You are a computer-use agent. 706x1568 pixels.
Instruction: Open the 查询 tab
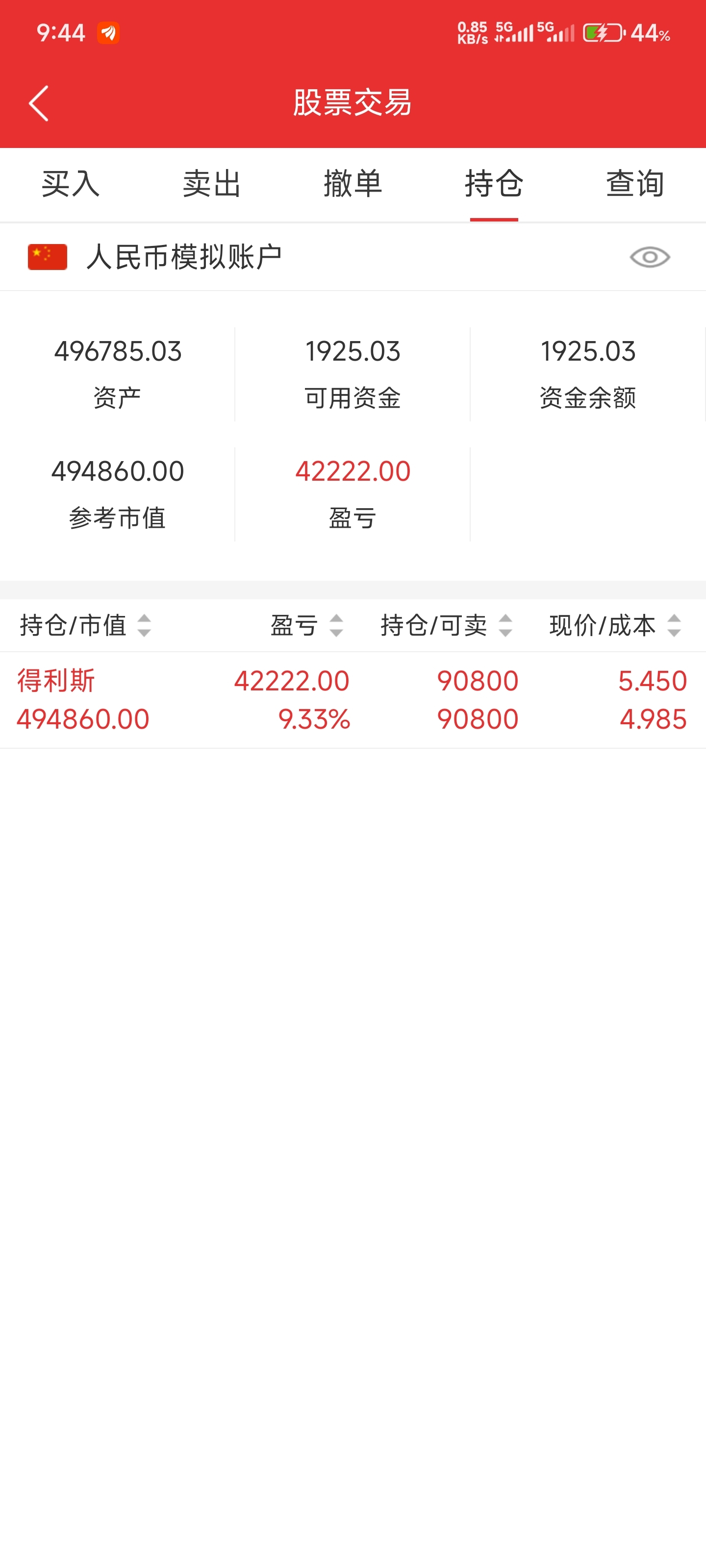(635, 184)
